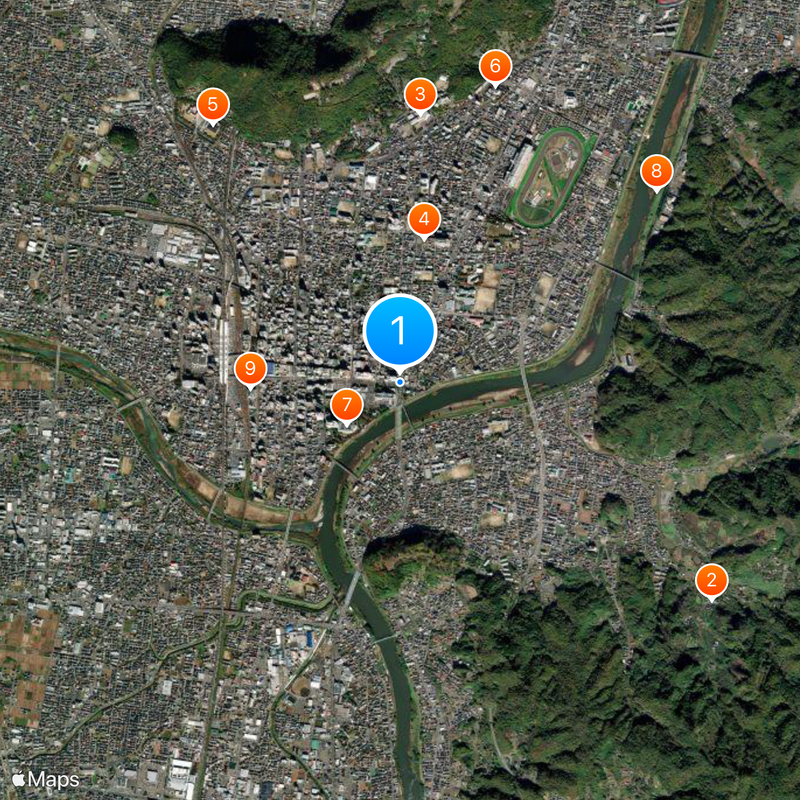Open location pin number 9

(250, 367)
